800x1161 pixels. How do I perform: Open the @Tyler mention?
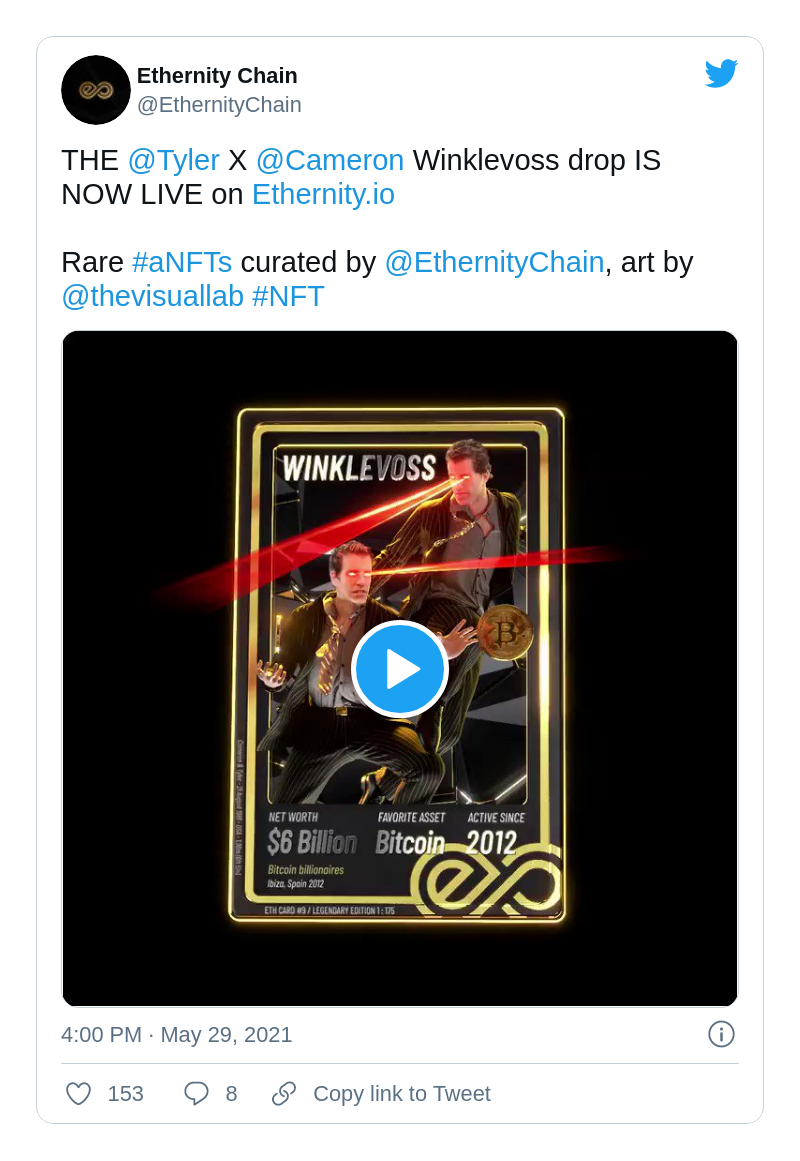(173, 160)
